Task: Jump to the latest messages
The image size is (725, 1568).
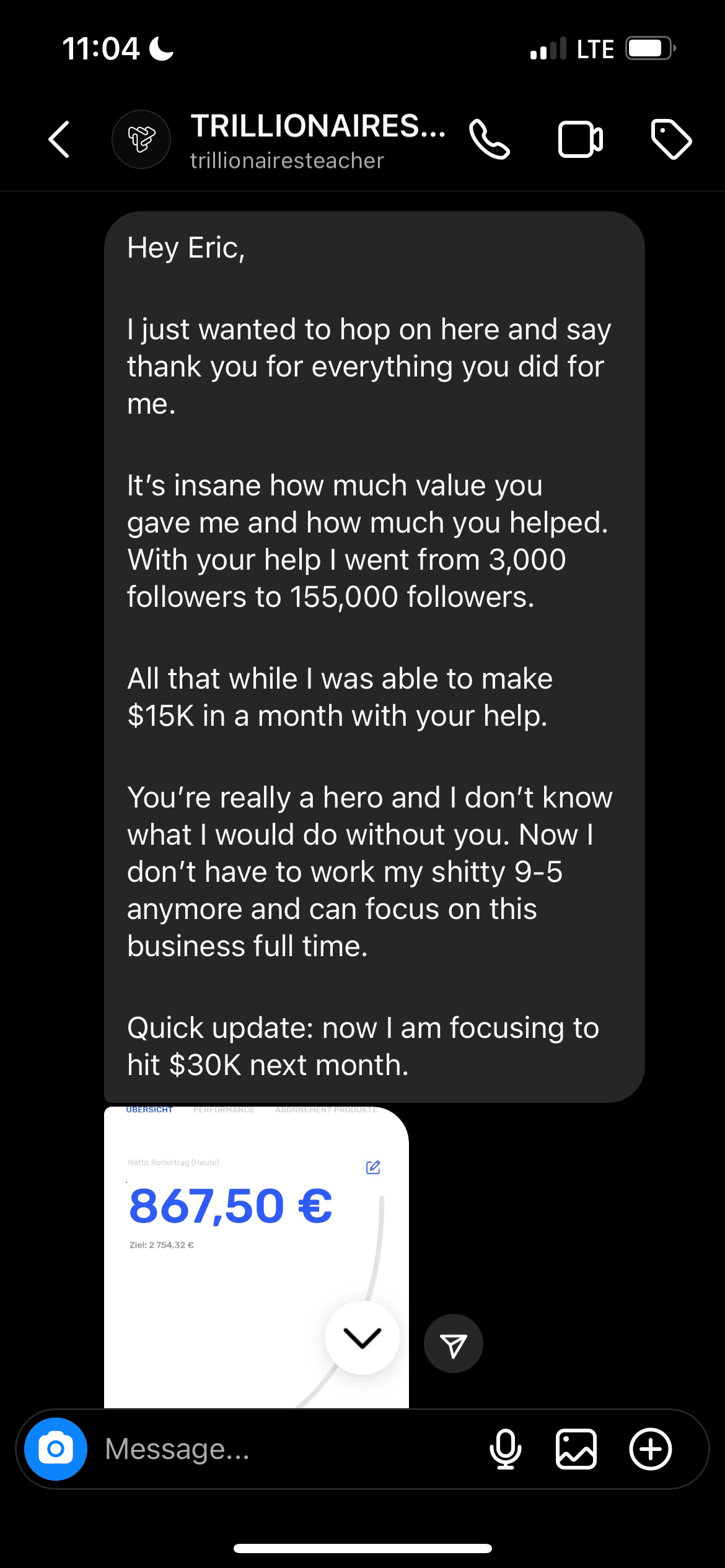Action: [x=362, y=1338]
